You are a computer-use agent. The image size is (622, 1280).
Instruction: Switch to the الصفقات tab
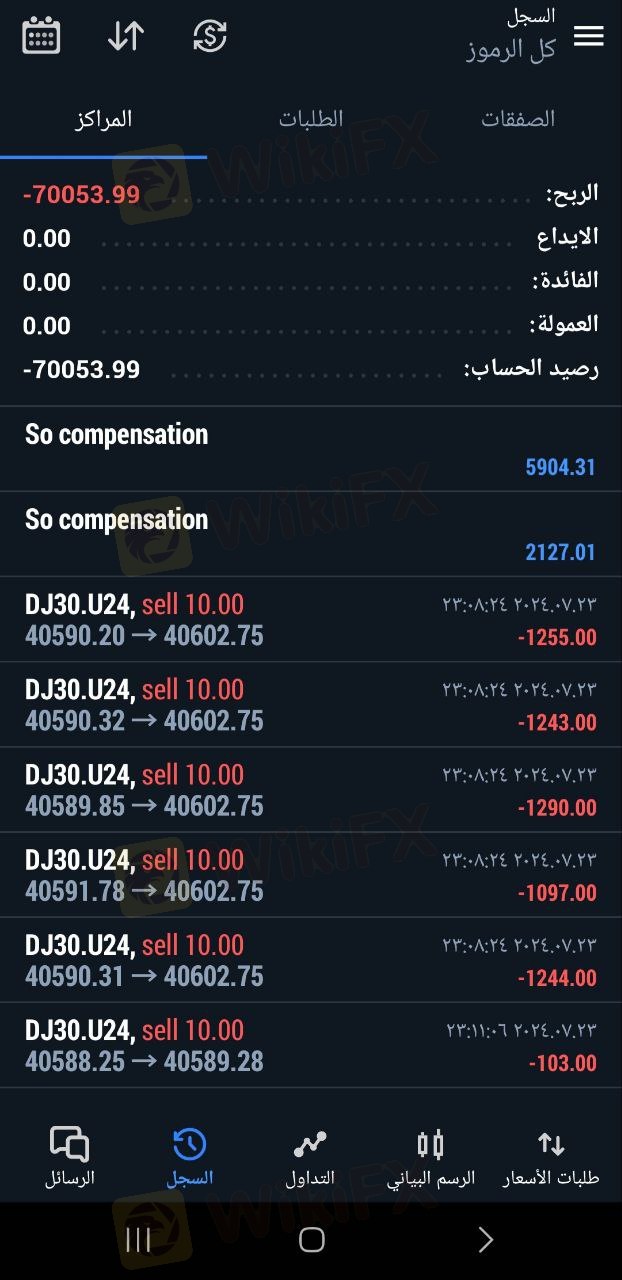click(x=518, y=119)
